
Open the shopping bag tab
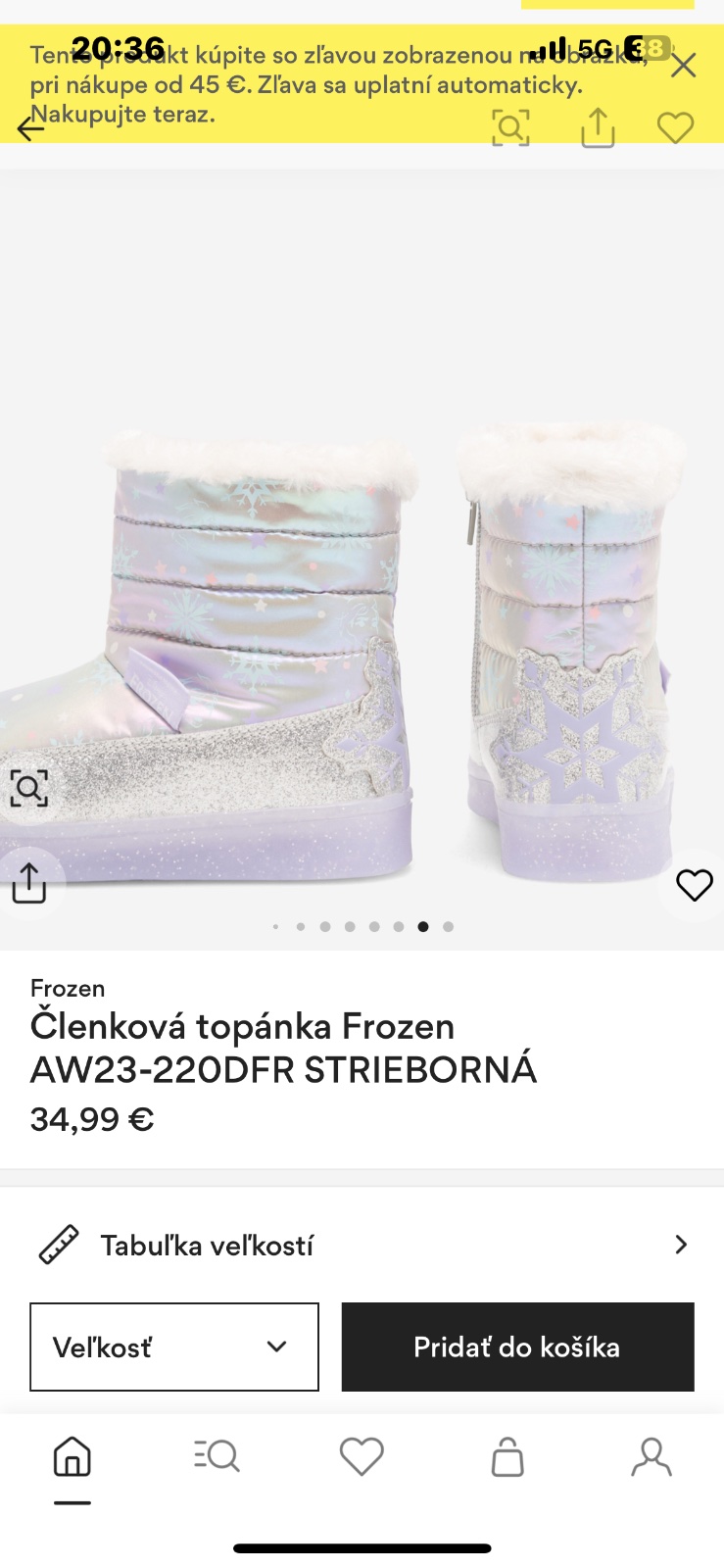click(x=507, y=1457)
